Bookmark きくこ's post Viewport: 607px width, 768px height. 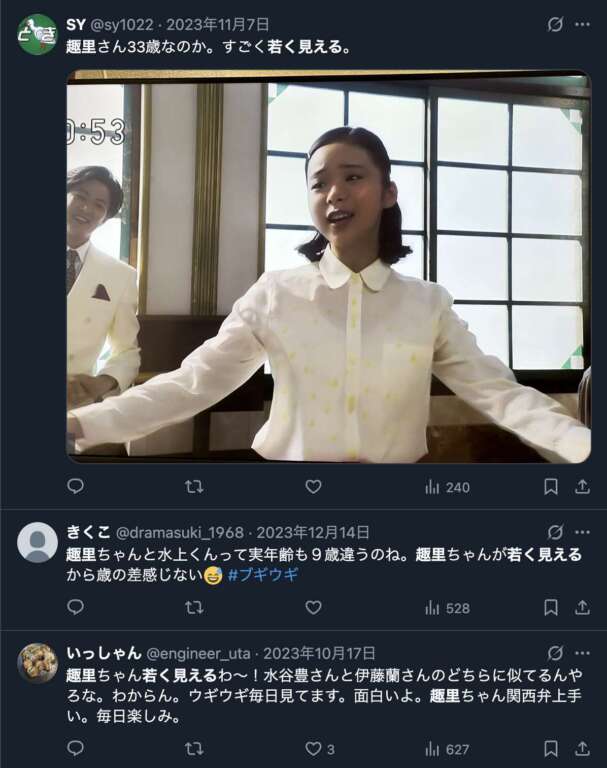(550, 607)
